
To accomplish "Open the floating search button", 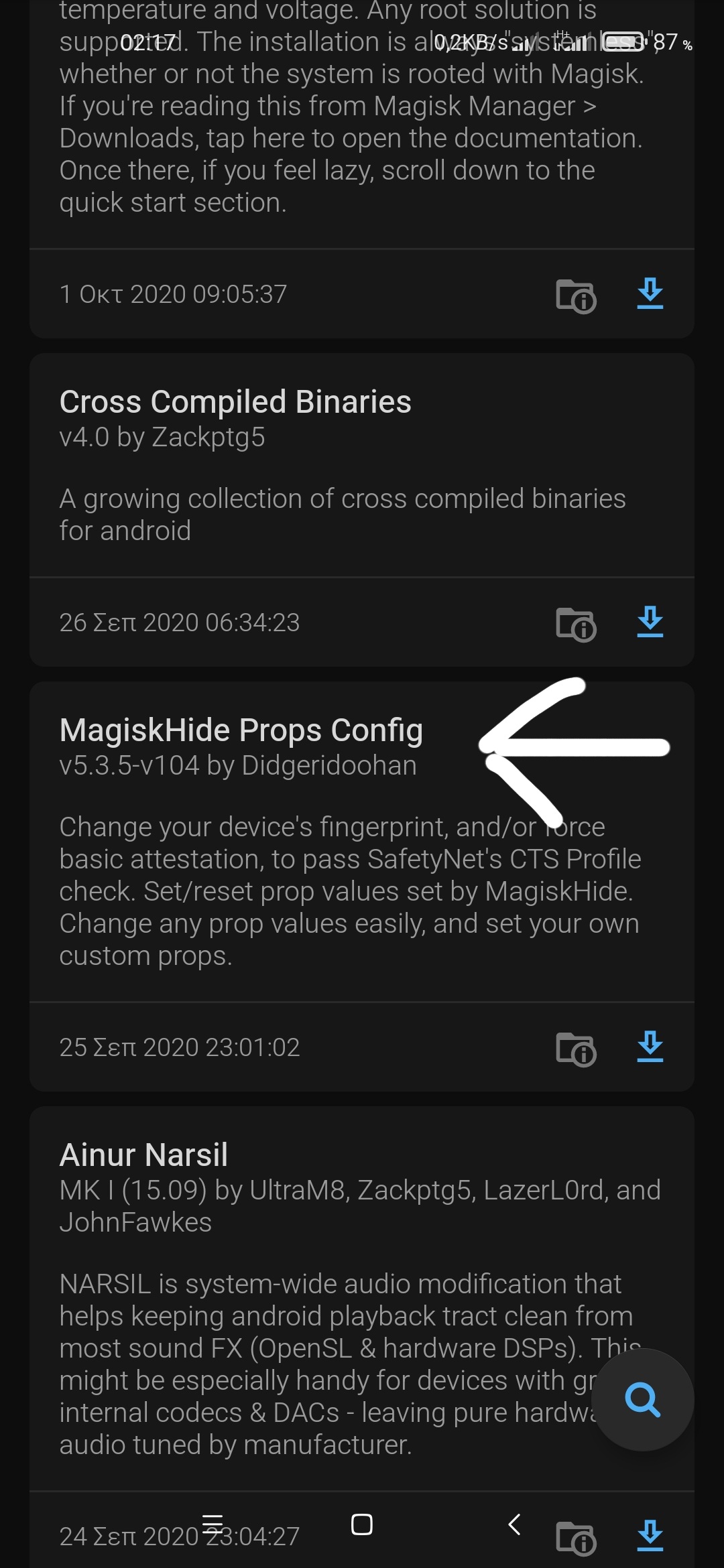I will [x=643, y=1400].
